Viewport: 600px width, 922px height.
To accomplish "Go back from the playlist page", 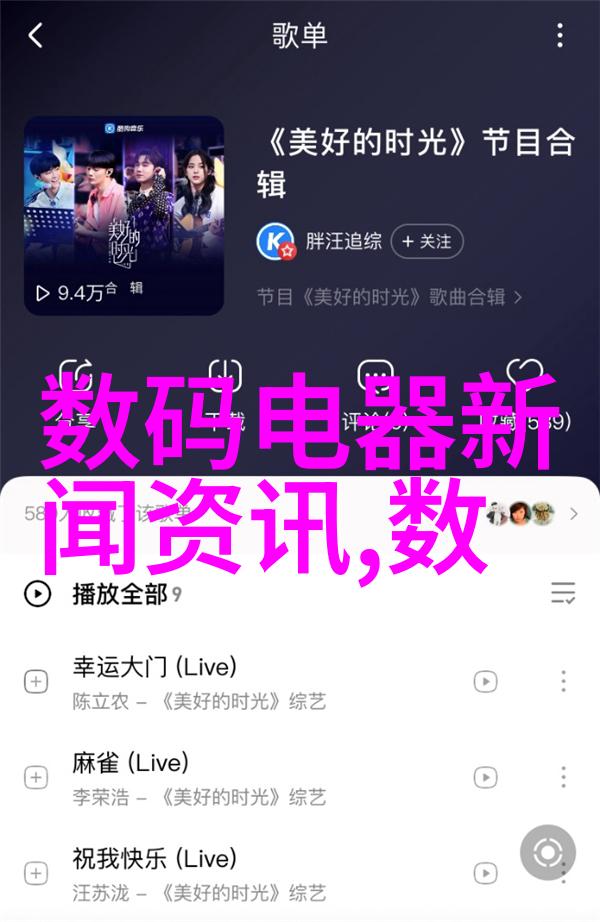I will (x=36, y=37).
